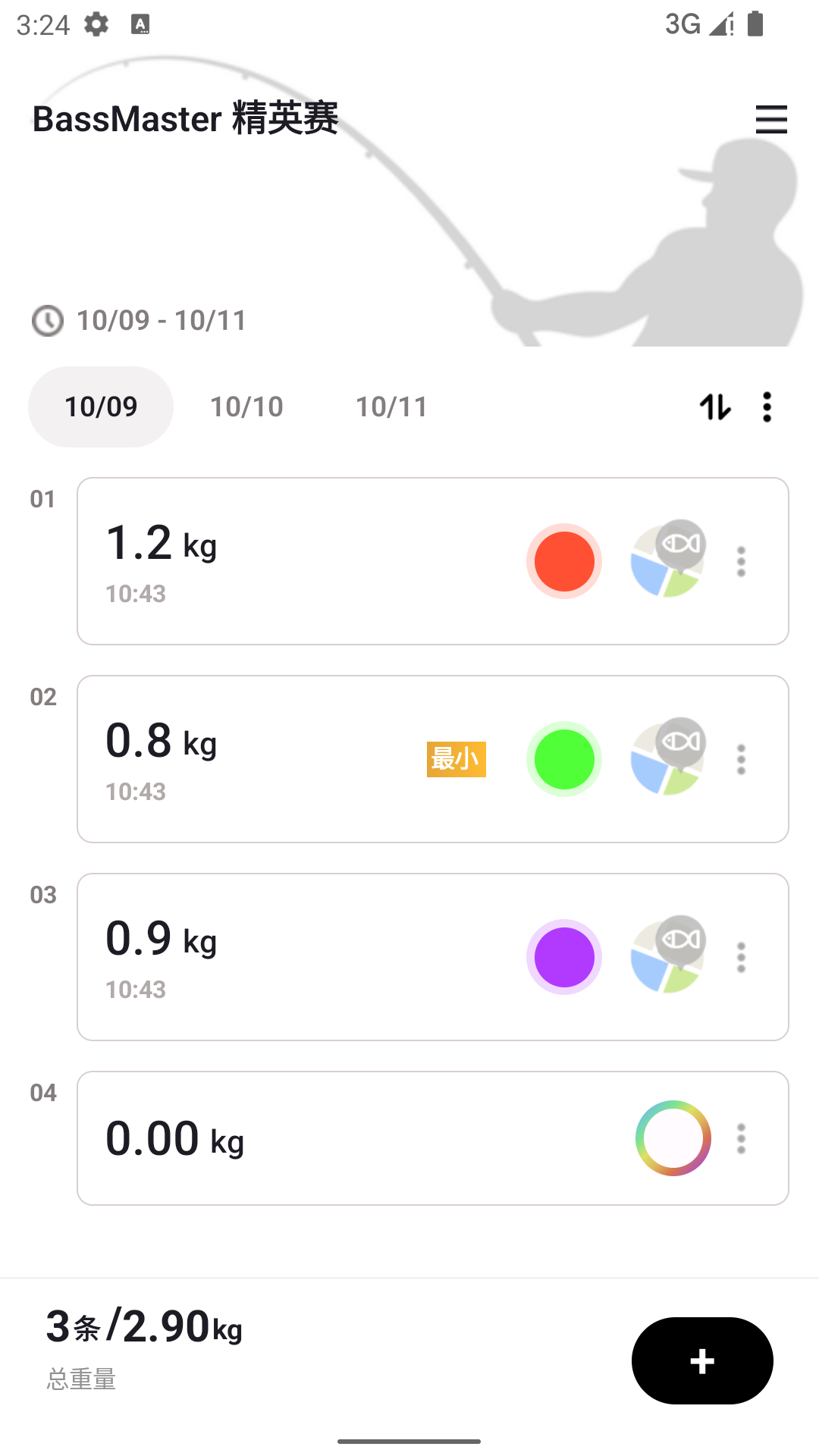Open more options for 1.2 kg catch
This screenshot has width=819, height=1456.
coord(741,561)
